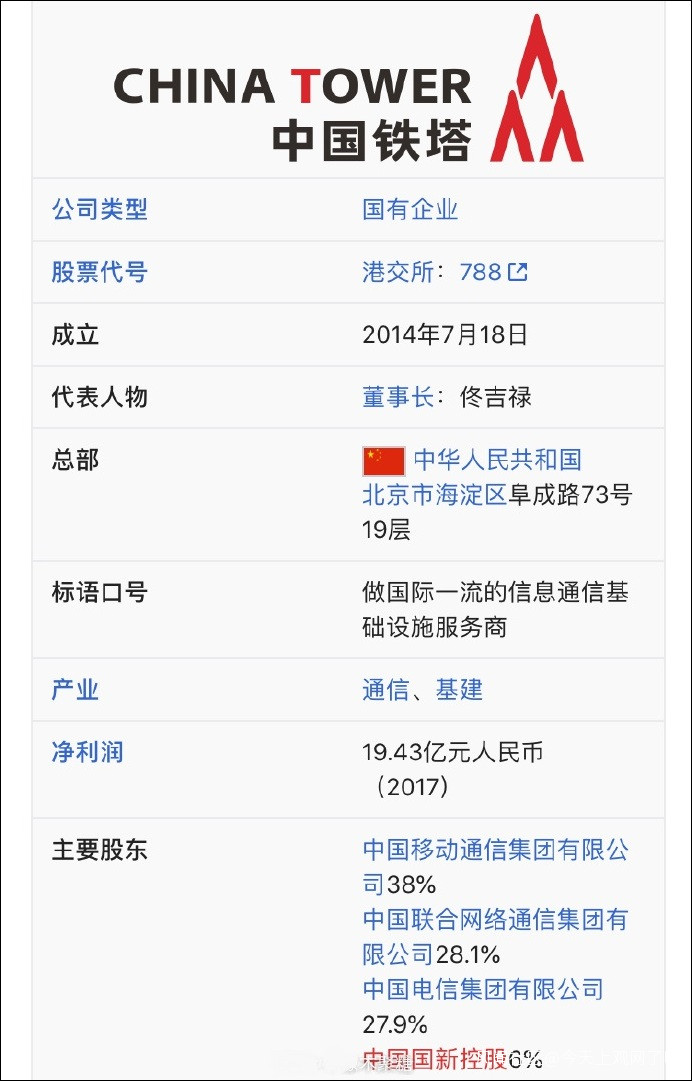Viewport: 692px width, 1081px height.
Task: Open the 中国电信集团有限公司 link
Action: point(483,989)
